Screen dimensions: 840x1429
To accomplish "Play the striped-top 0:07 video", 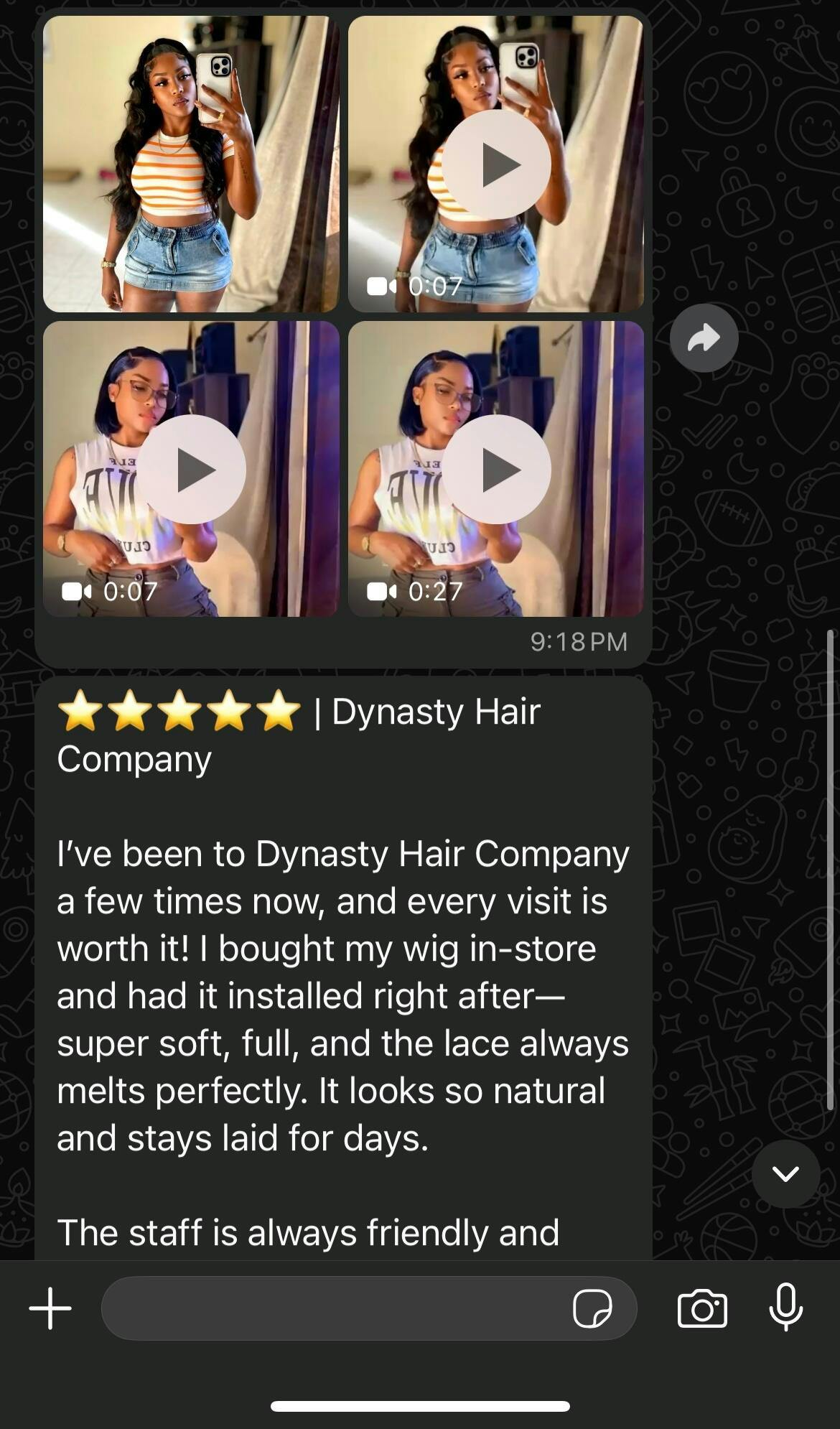I will coord(496,164).
